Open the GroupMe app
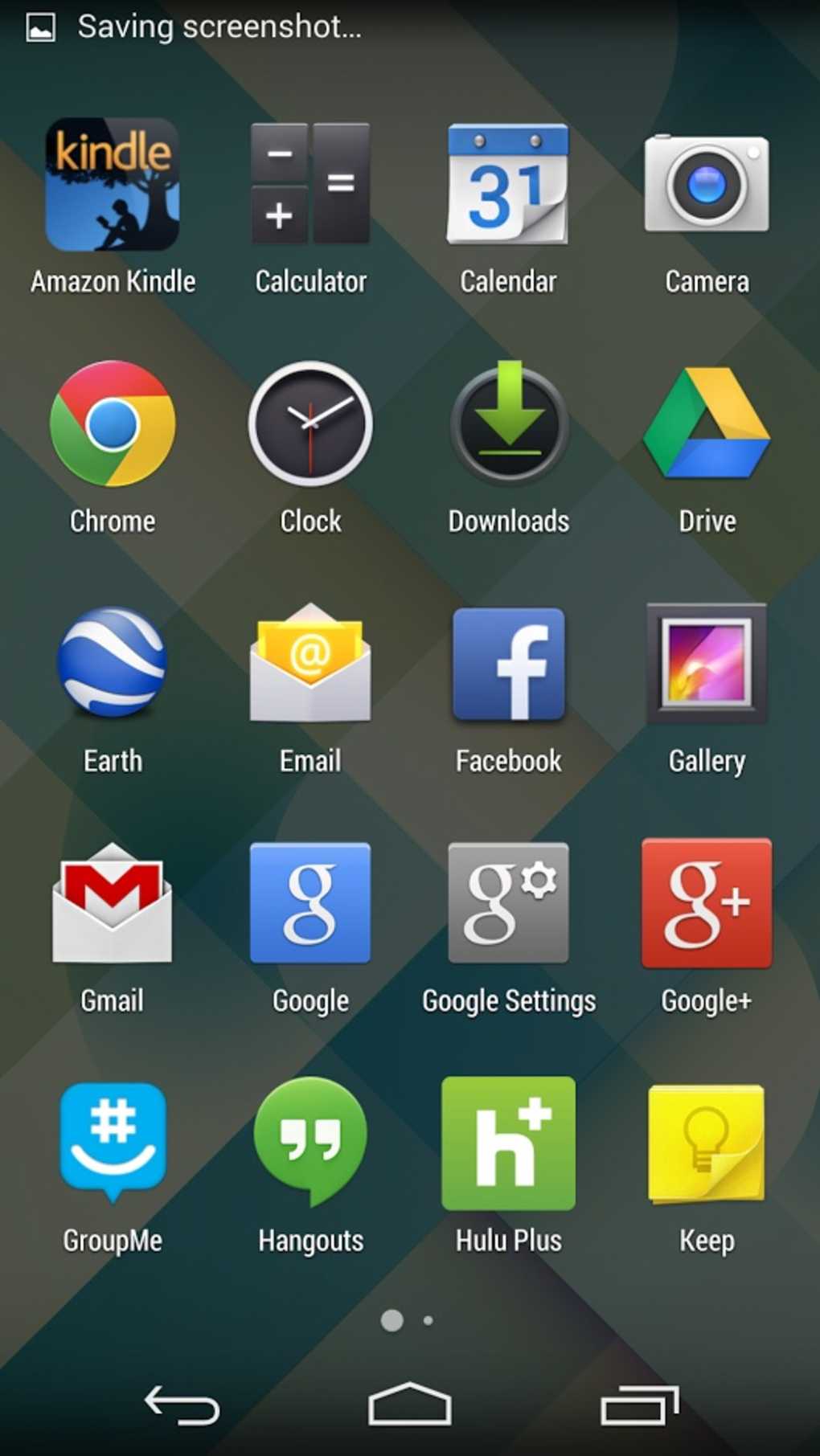 [x=113, y=1142]
